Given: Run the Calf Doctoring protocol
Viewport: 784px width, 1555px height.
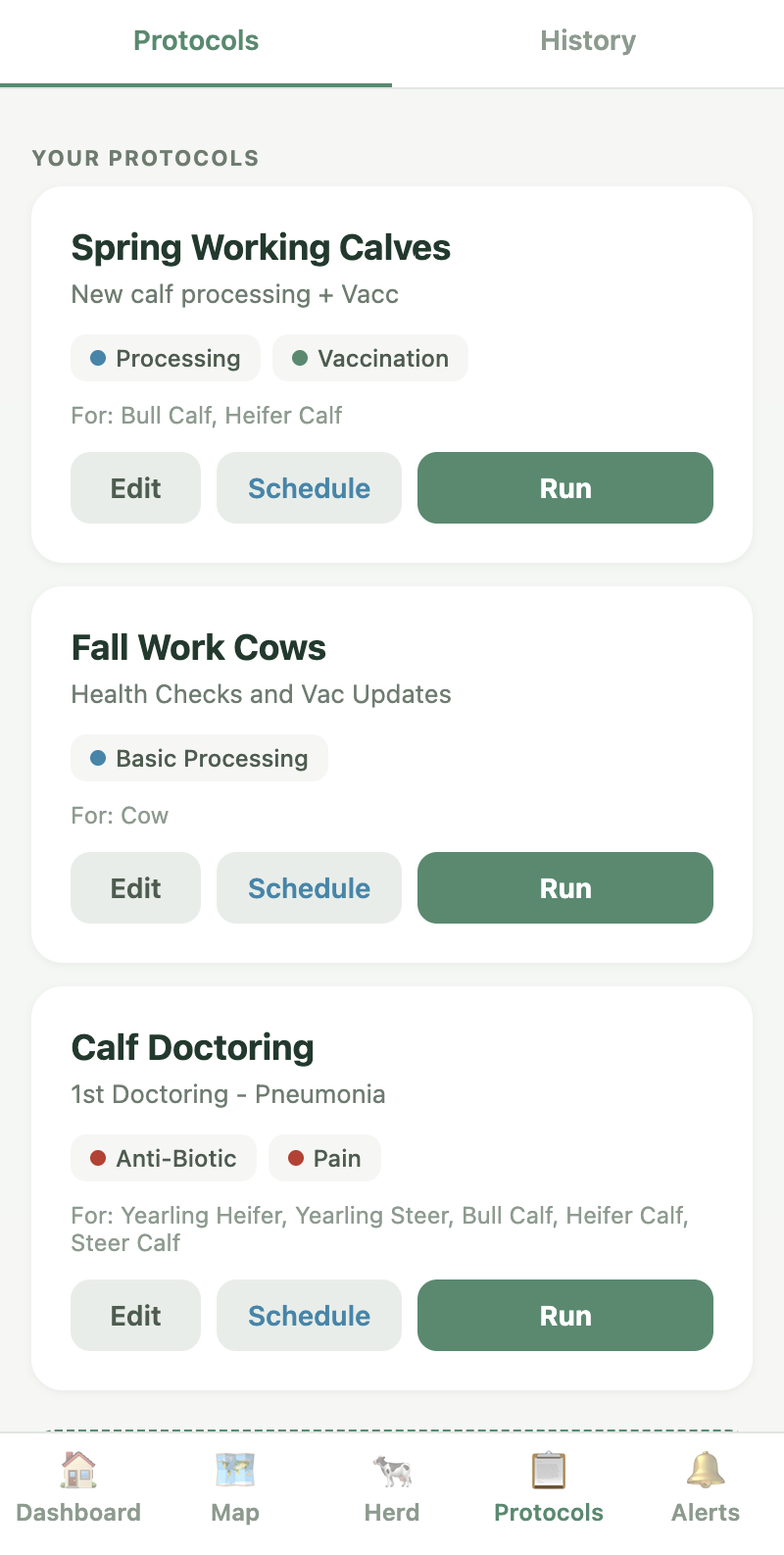Looking at the screenshot, I should 564,1315.
